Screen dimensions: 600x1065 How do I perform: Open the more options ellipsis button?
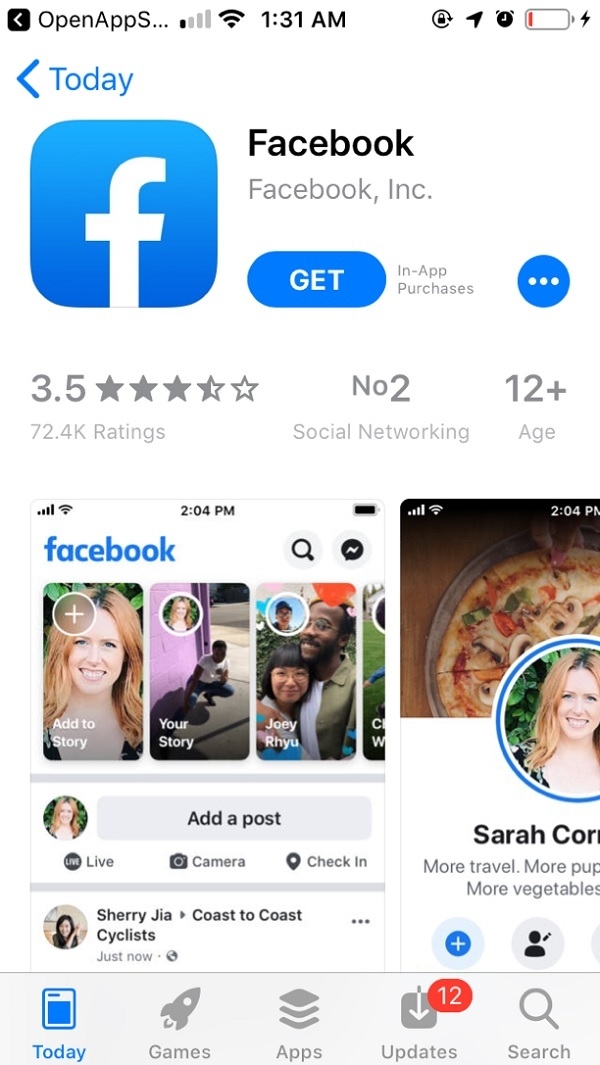[543, 281]
